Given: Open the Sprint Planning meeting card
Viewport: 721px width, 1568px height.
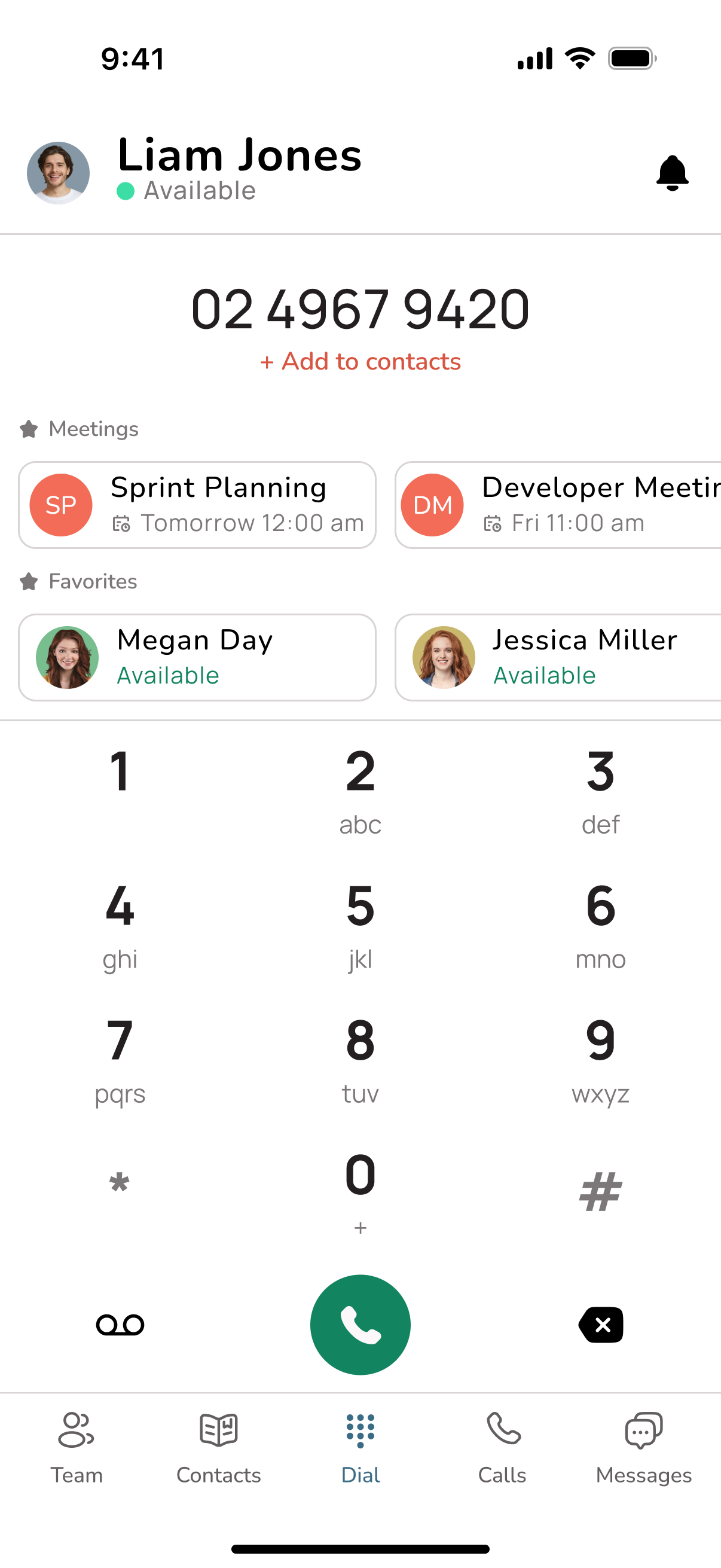Looking at the screenshot, I should (x=197, y=505).
